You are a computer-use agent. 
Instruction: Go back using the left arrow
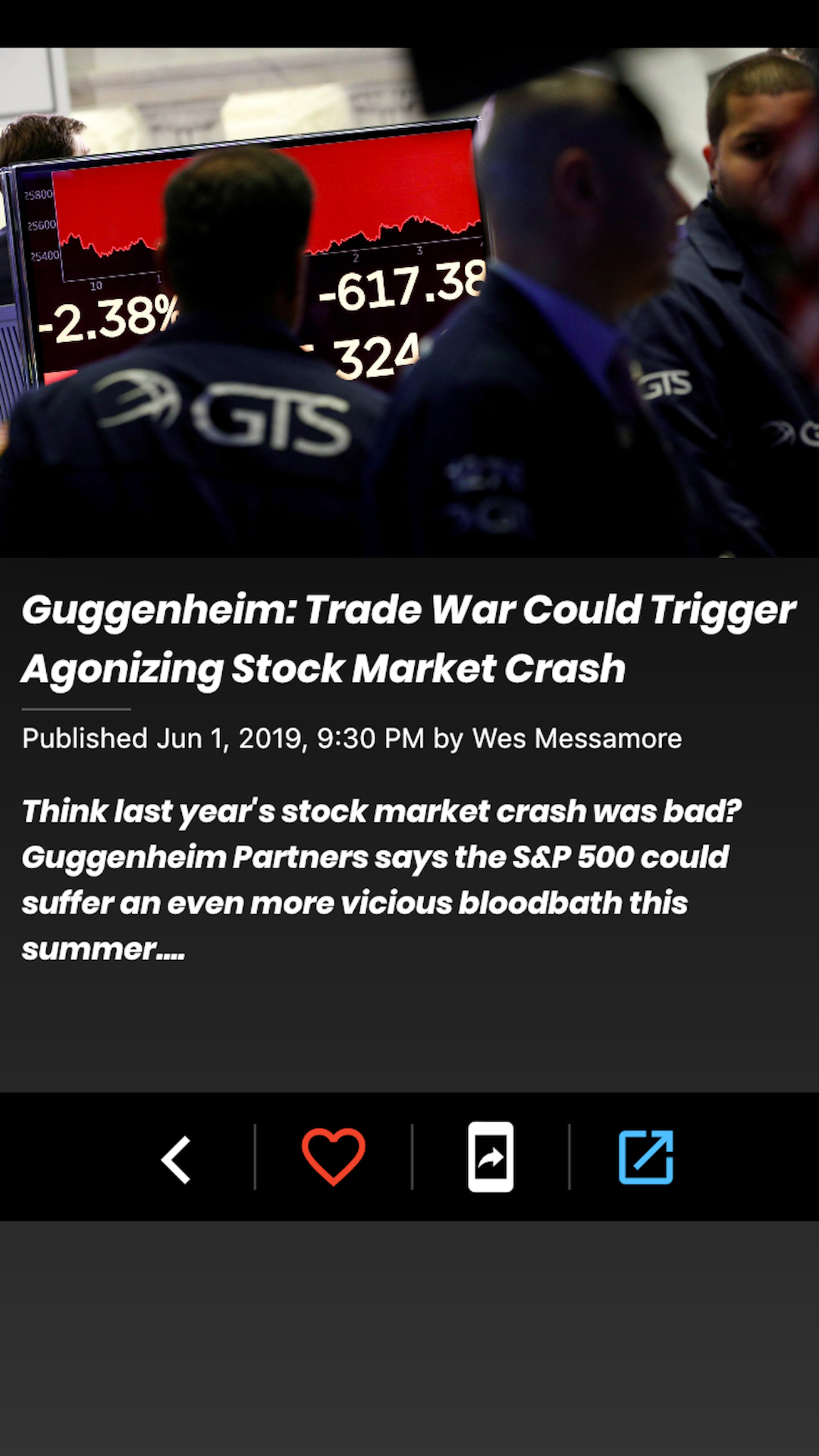click(x=176, y=1159)
